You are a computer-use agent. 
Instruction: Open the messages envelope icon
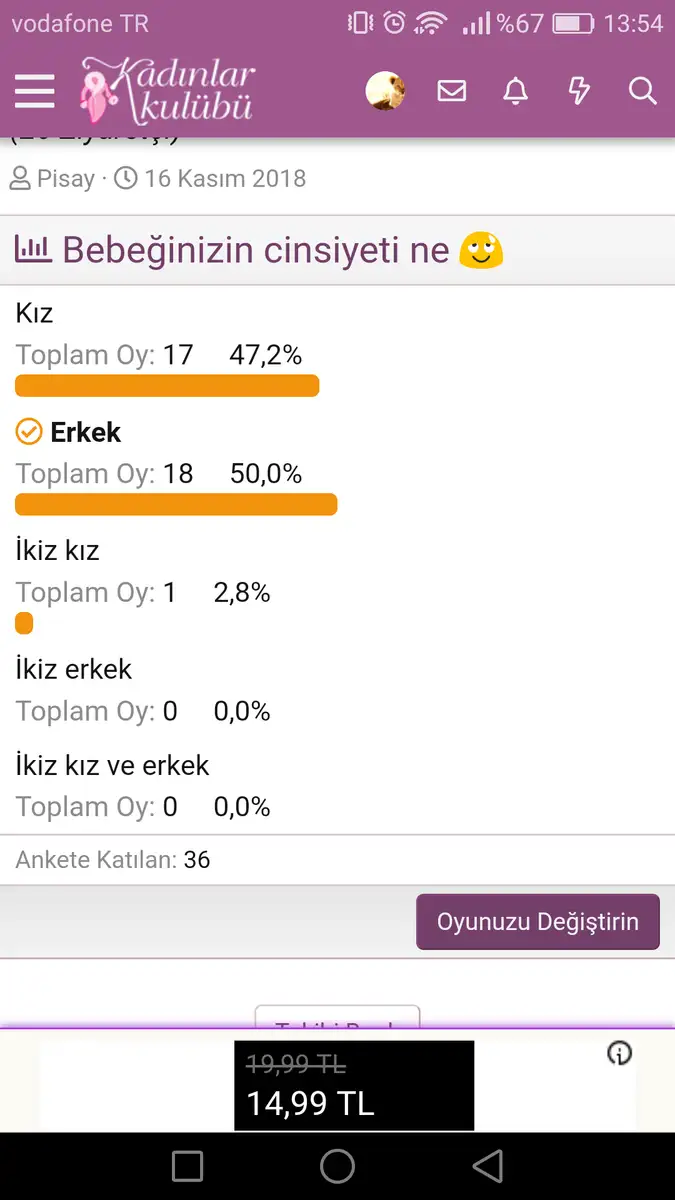(x=452, y=91)
